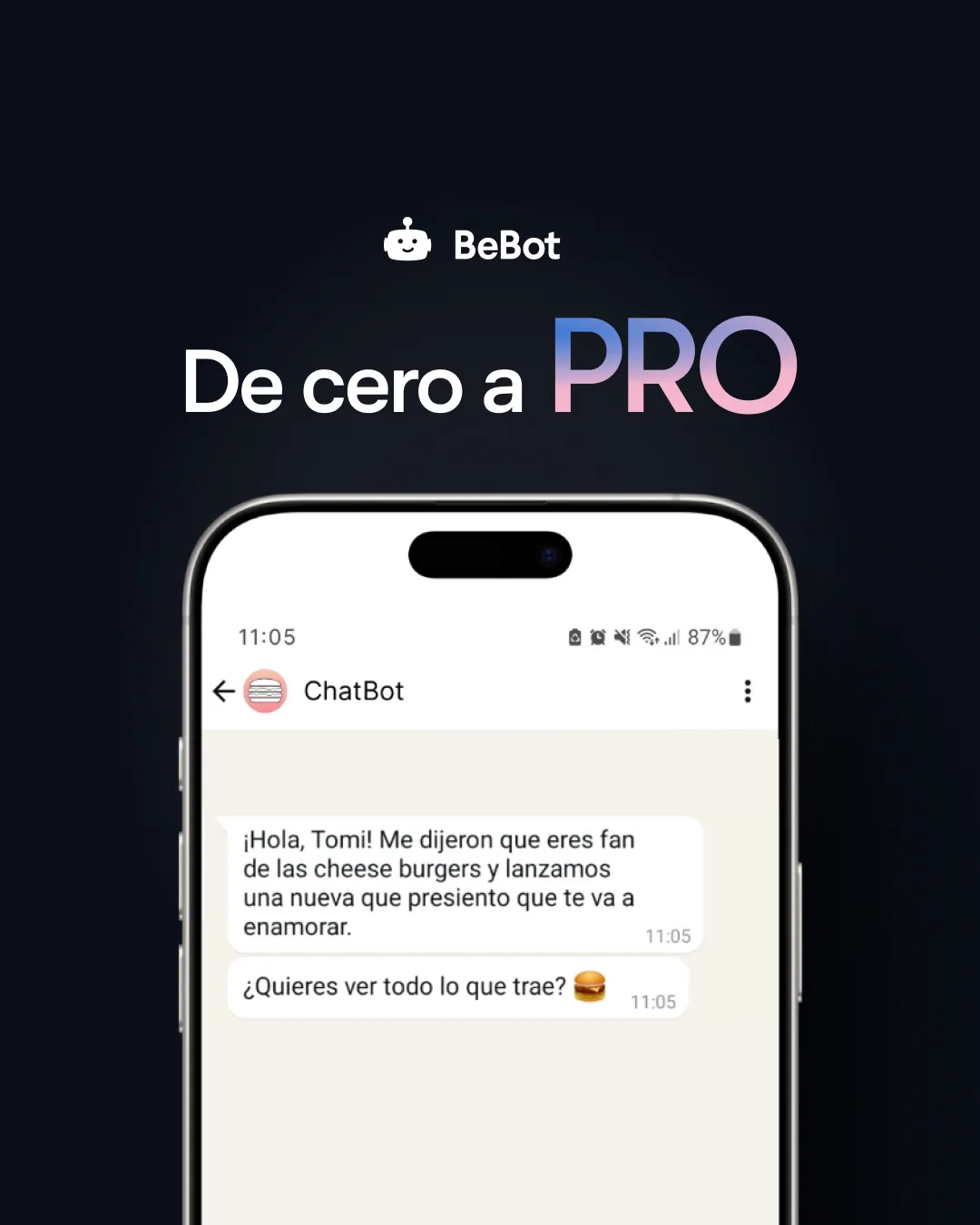Tap the 87% battery percentage indicator
This screenshot has width=980, height=1225.
[705, 637]
